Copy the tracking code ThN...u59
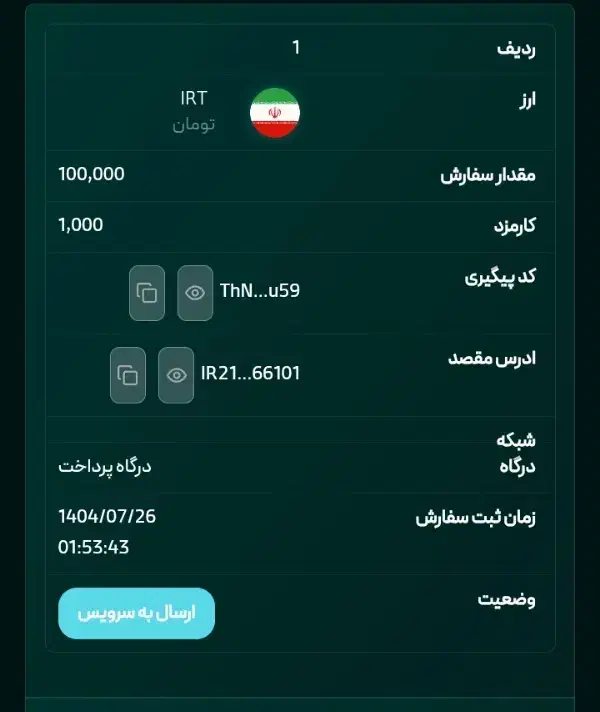 pyautogui.click(x=147, y=293)
